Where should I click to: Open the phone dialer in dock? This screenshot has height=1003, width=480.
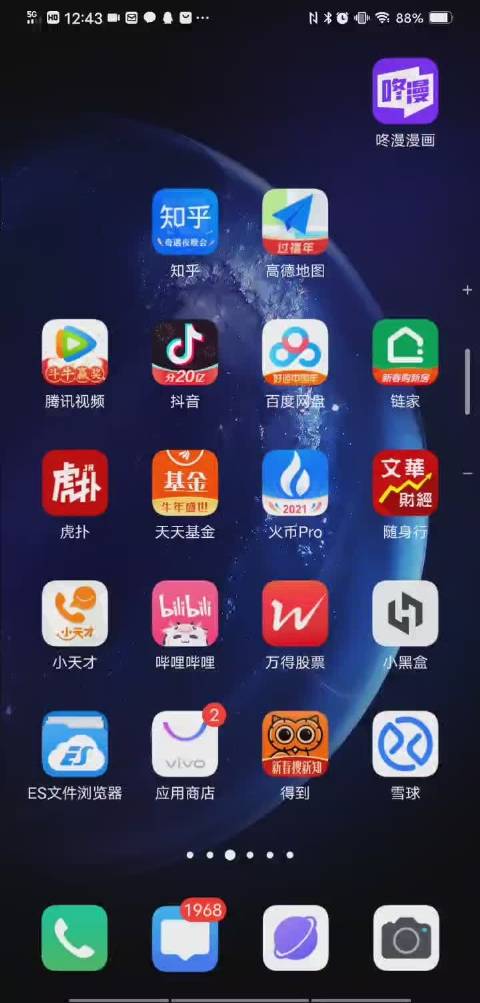(x=75, y=938)
